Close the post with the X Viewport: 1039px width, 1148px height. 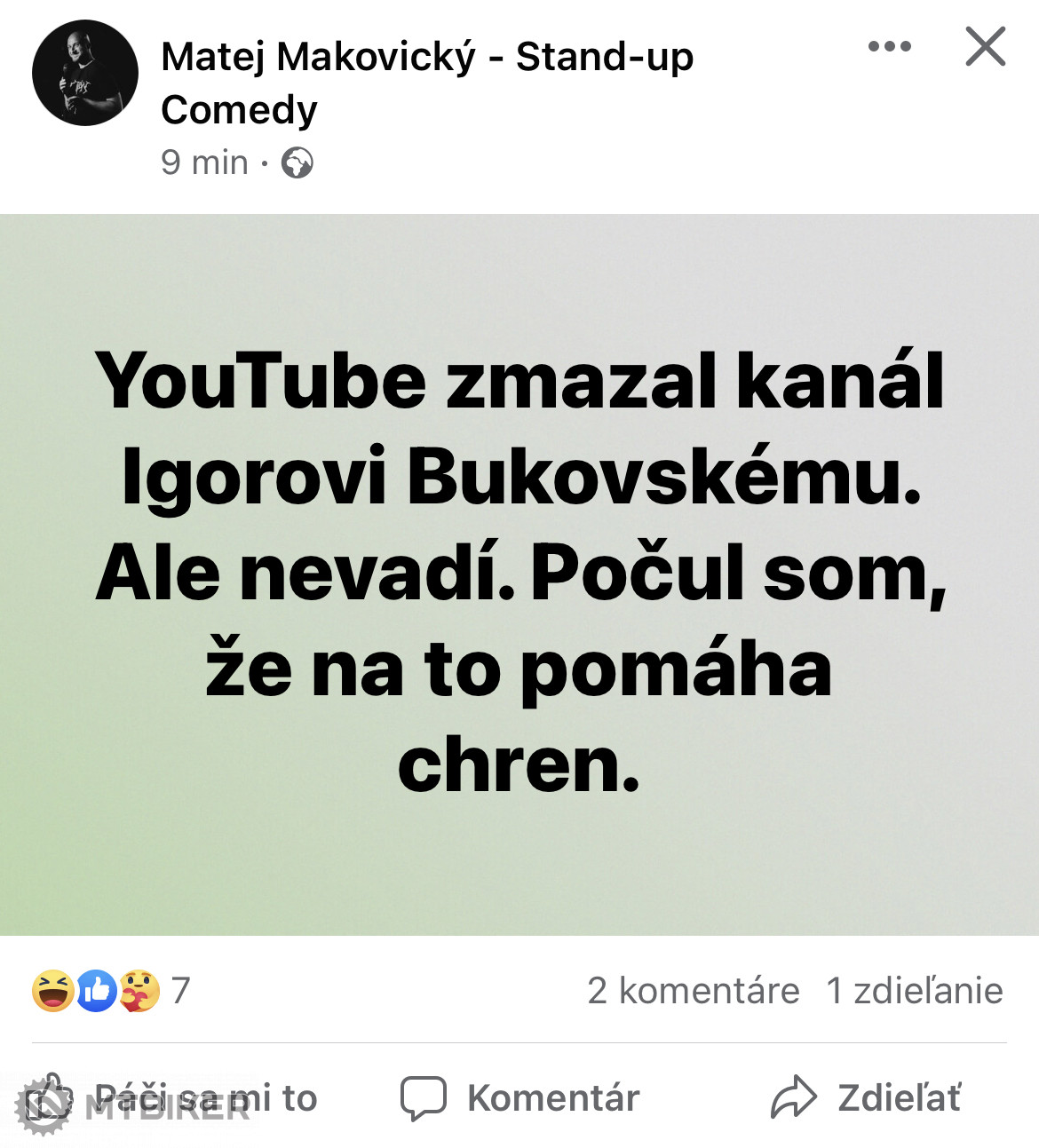point(985,46)
